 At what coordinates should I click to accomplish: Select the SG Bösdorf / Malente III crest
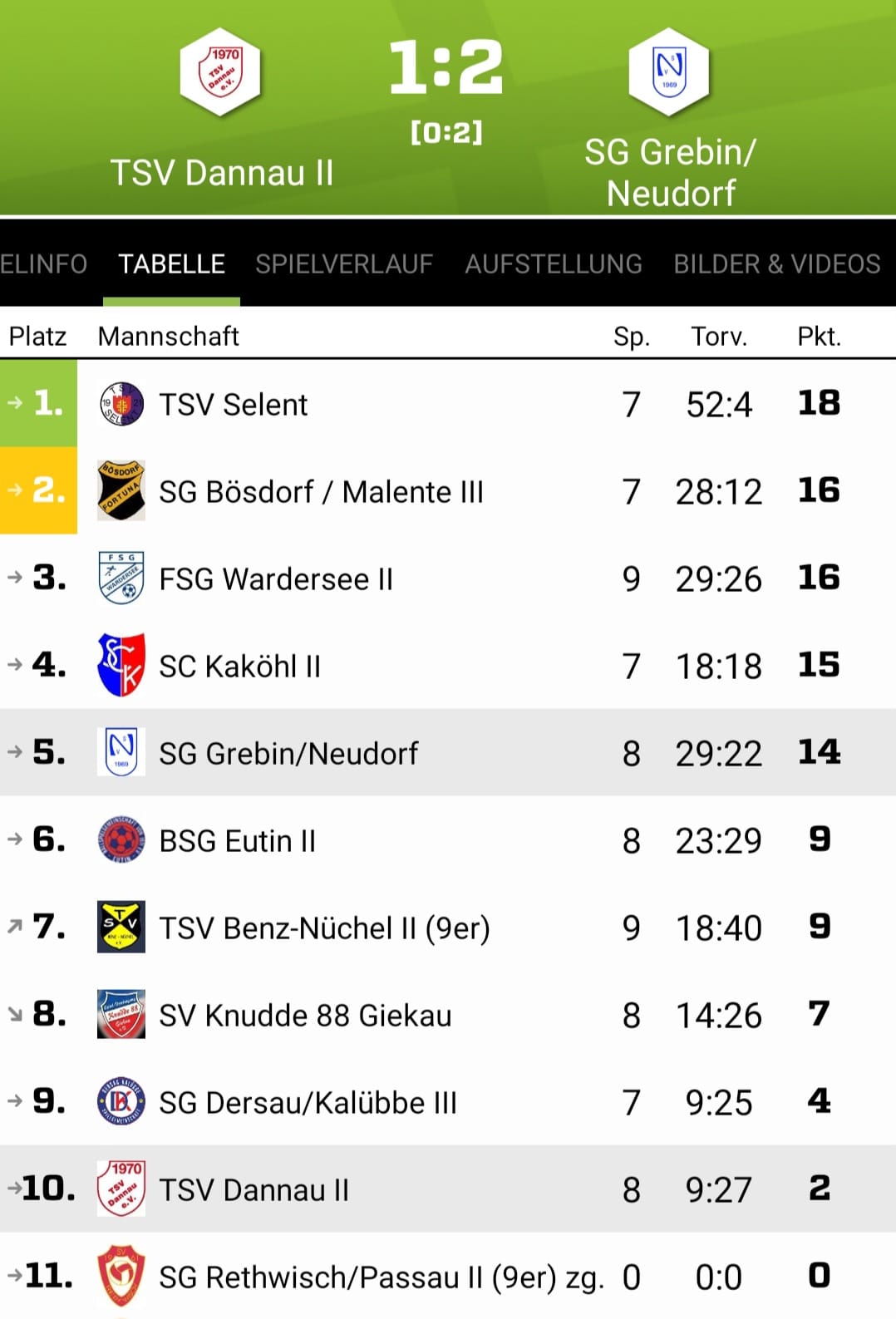(121, 491)
